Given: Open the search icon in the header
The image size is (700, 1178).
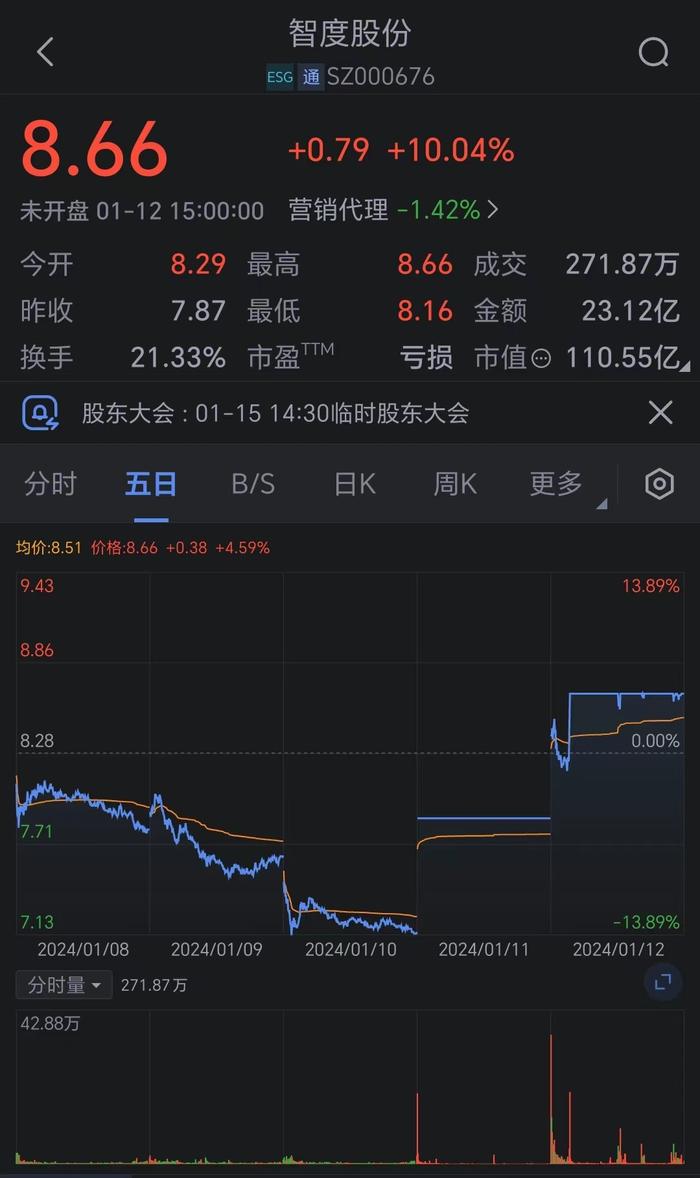Looking at the screenshot, I should [x=653, y=52].
